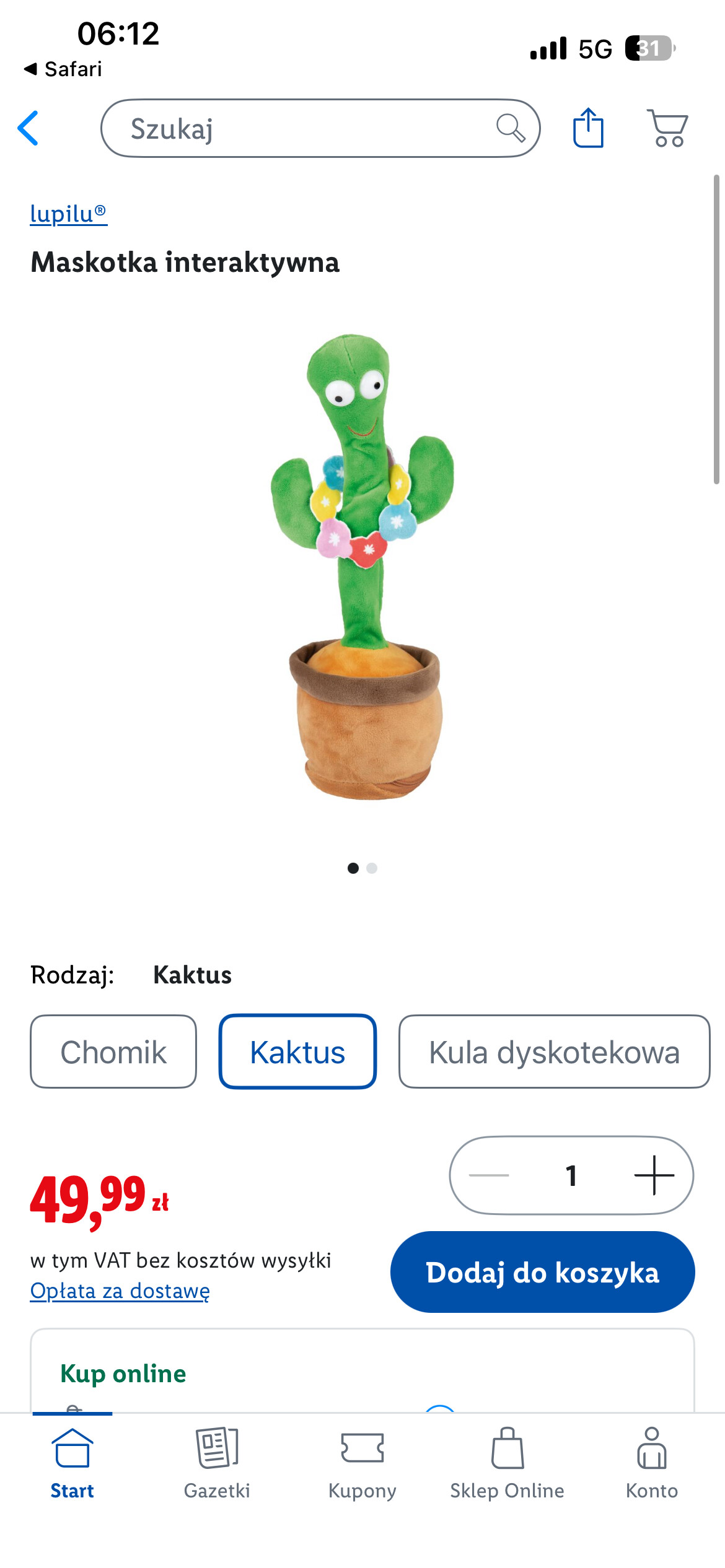Go back using the blue arrow
This screenshot has height=1568, width=725.
coord(29,128)
